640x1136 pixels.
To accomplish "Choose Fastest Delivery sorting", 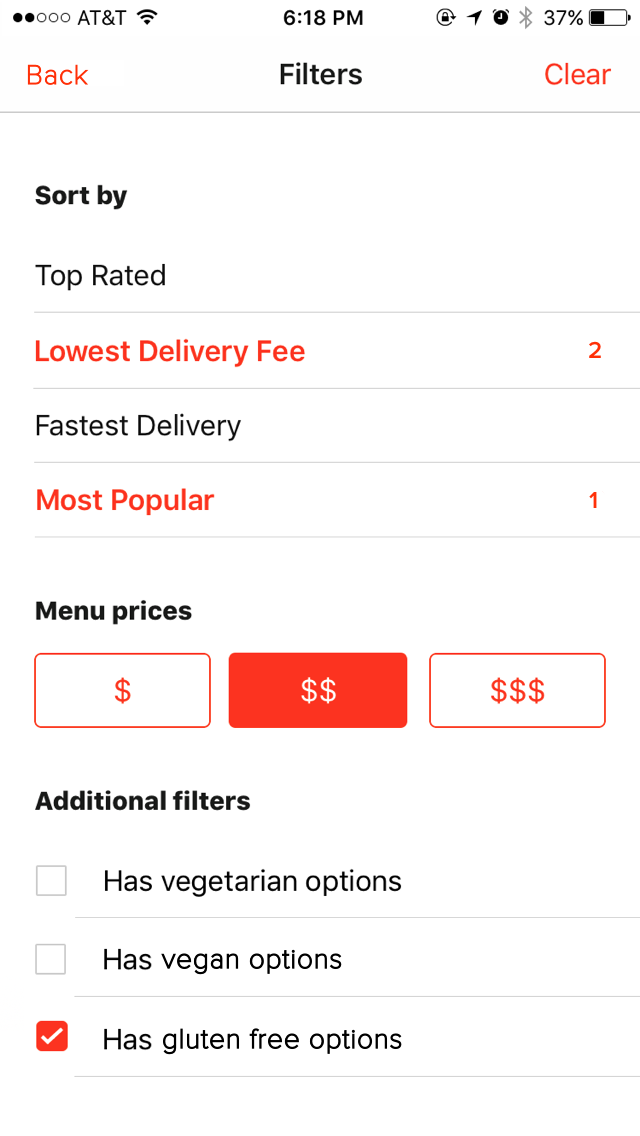I will [337, 426].
